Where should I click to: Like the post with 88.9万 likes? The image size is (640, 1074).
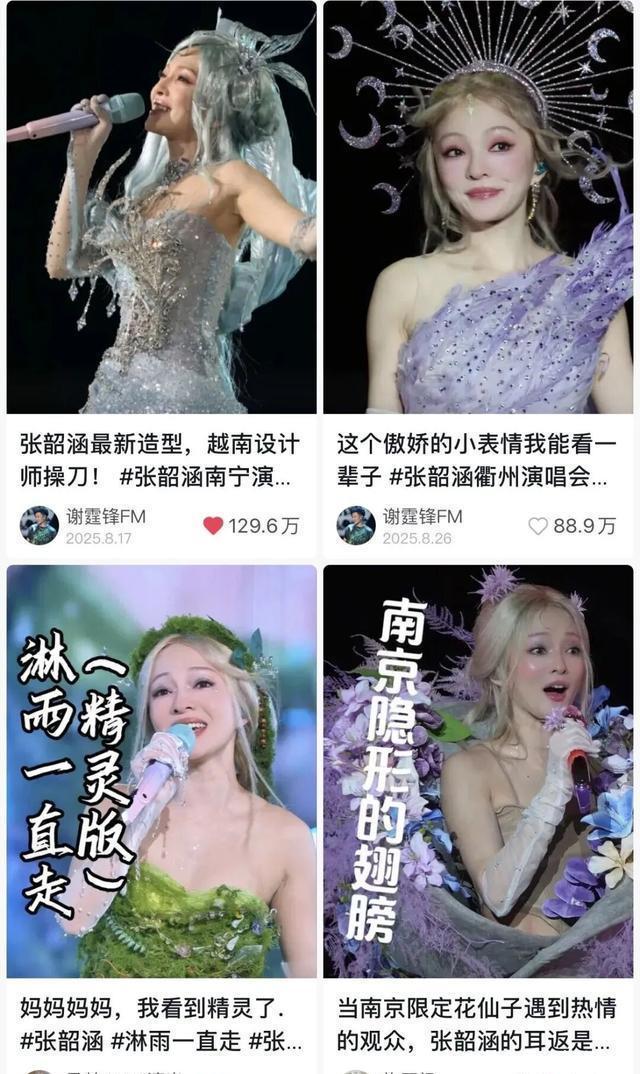click(x=538, y=526)
